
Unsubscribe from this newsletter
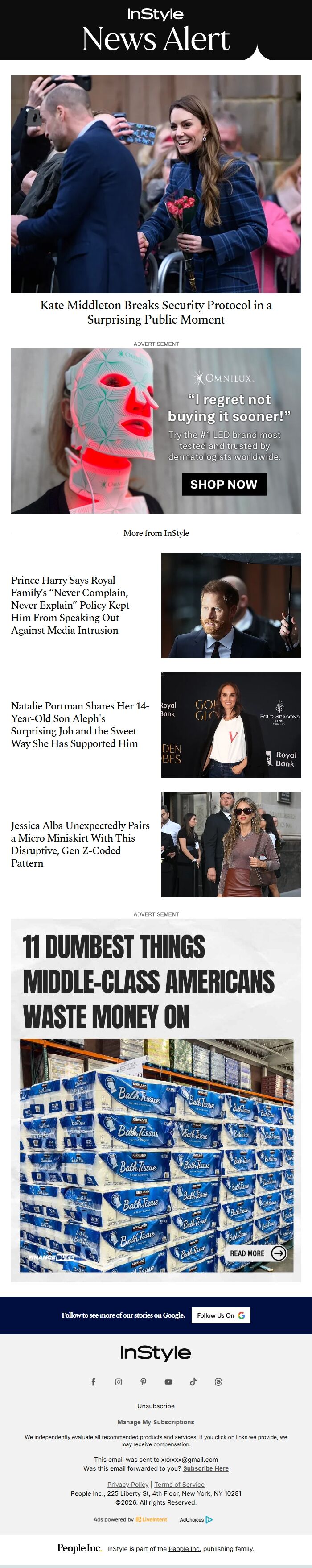tap(156, 1406)
